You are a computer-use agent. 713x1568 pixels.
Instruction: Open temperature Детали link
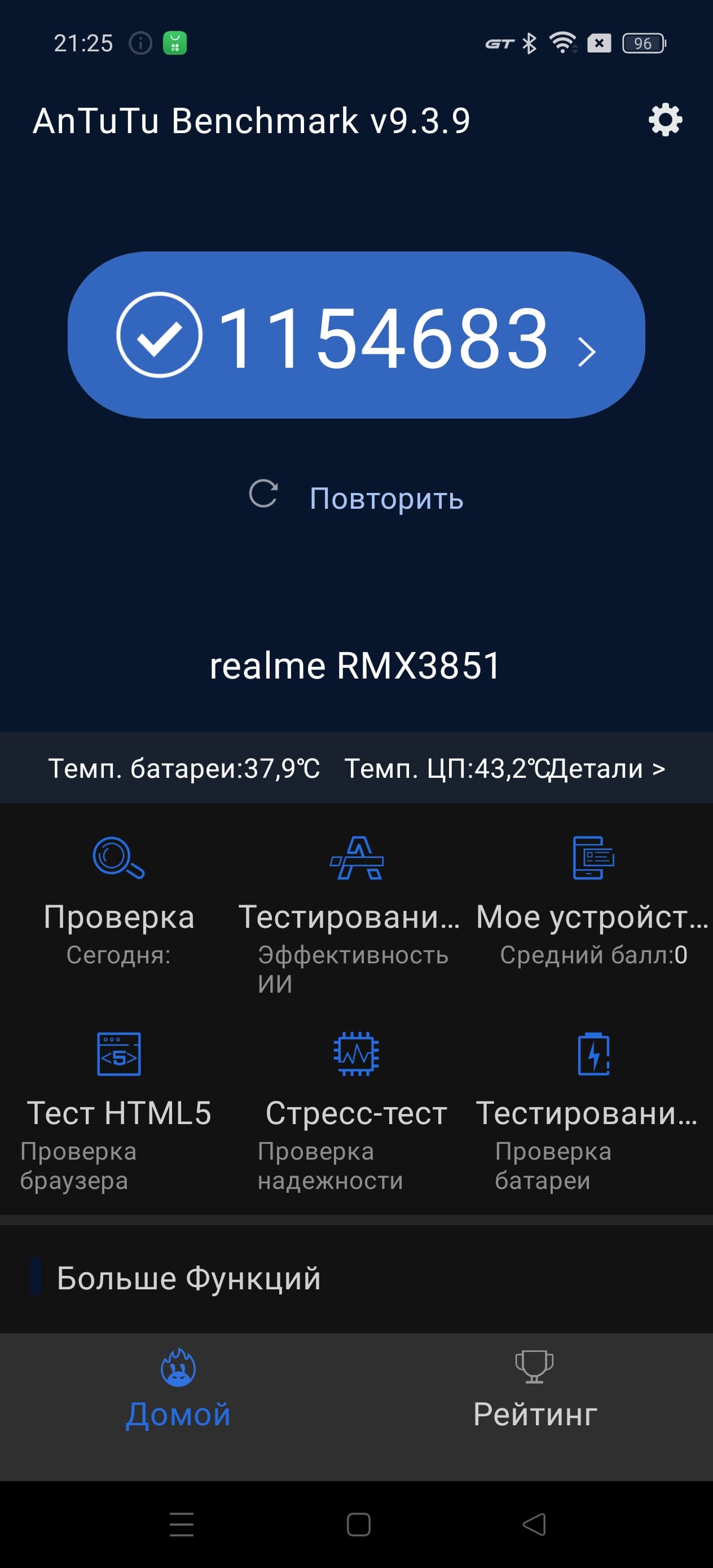click(x=608, y=769)
